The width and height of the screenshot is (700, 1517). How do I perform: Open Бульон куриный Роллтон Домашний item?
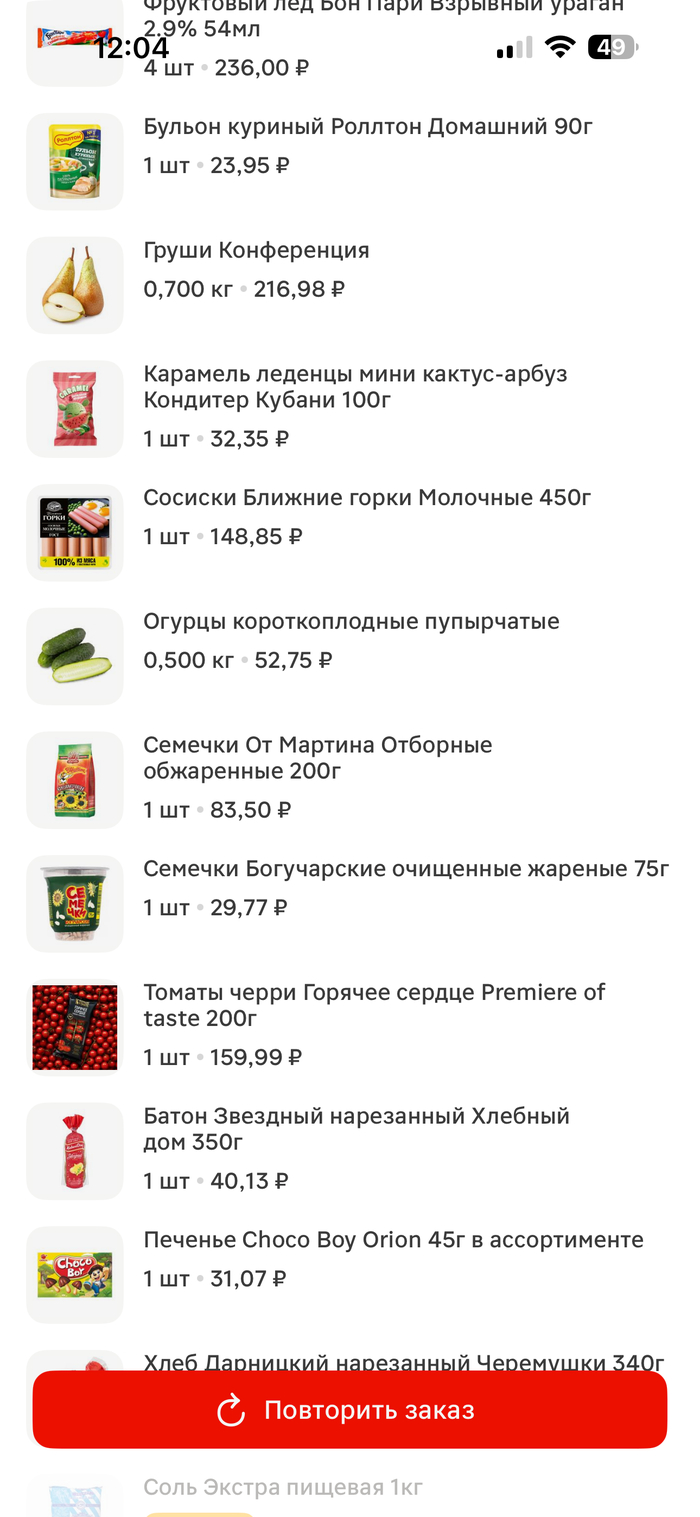350,162
